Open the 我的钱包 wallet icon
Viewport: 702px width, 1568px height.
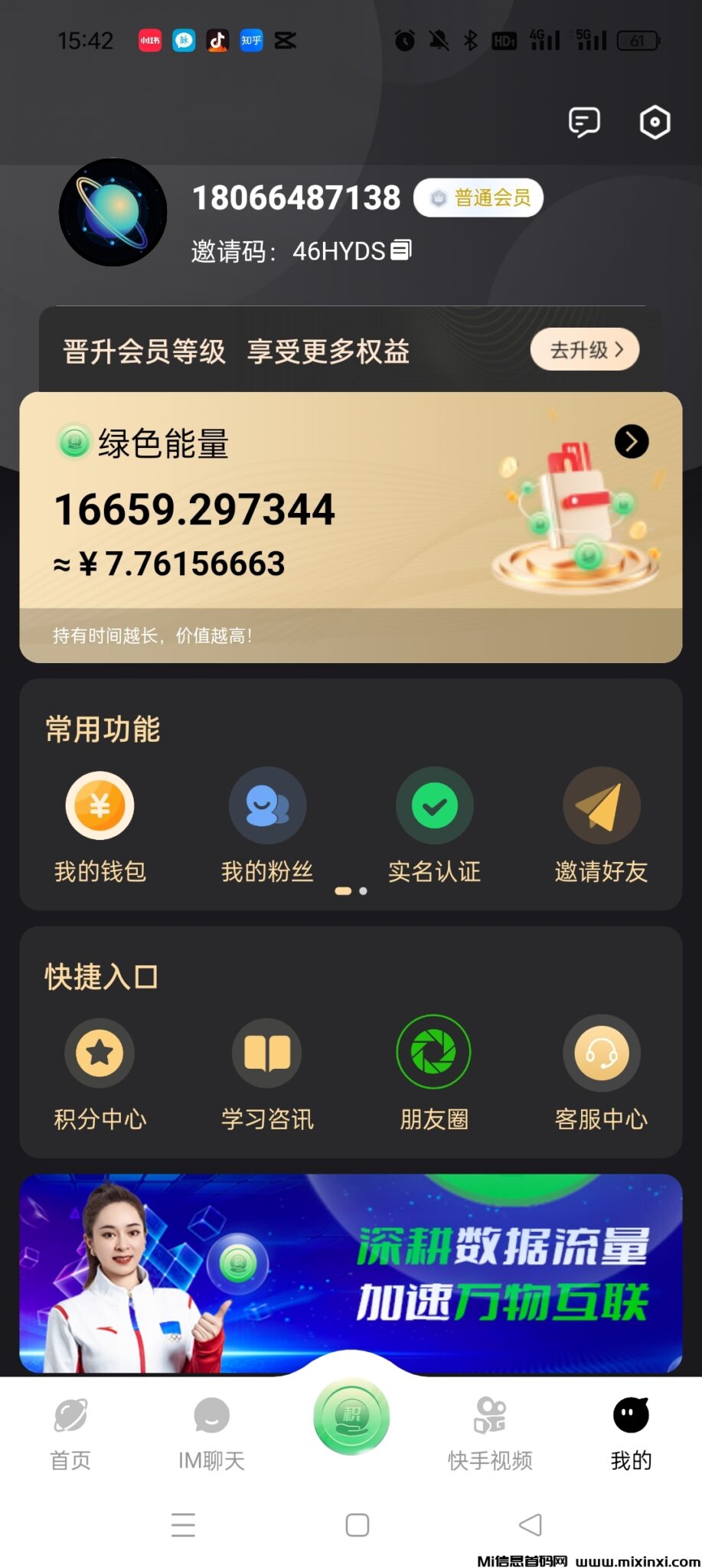(x=100, y=805)
